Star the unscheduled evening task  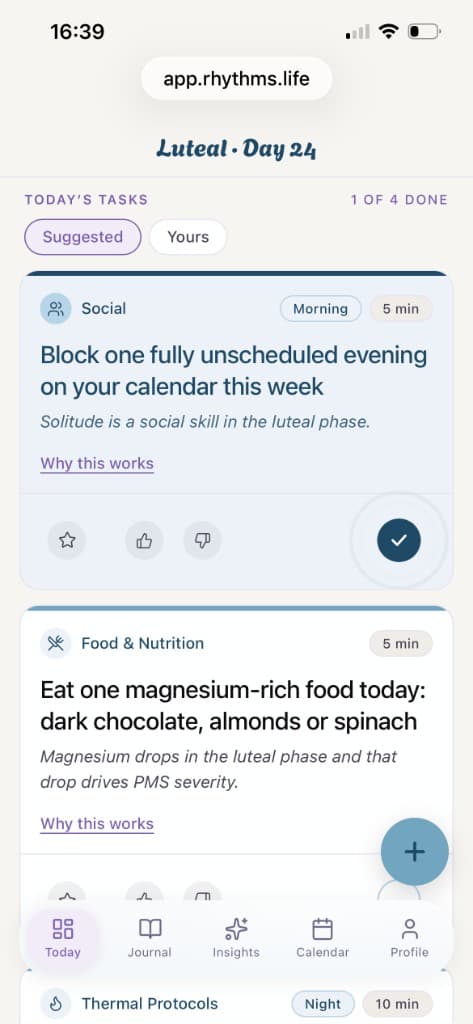67,541
